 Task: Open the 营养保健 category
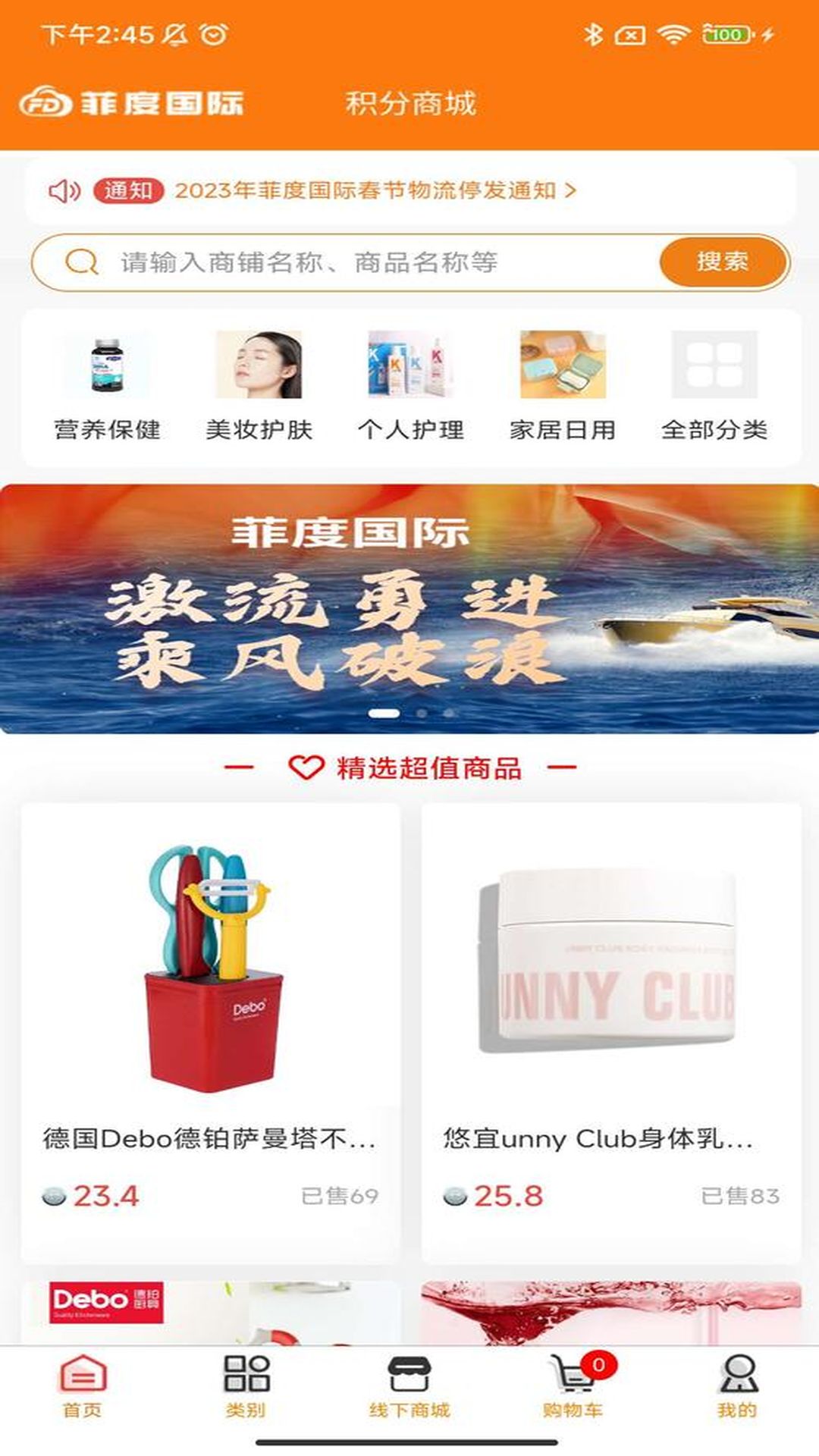click(107, 387)
